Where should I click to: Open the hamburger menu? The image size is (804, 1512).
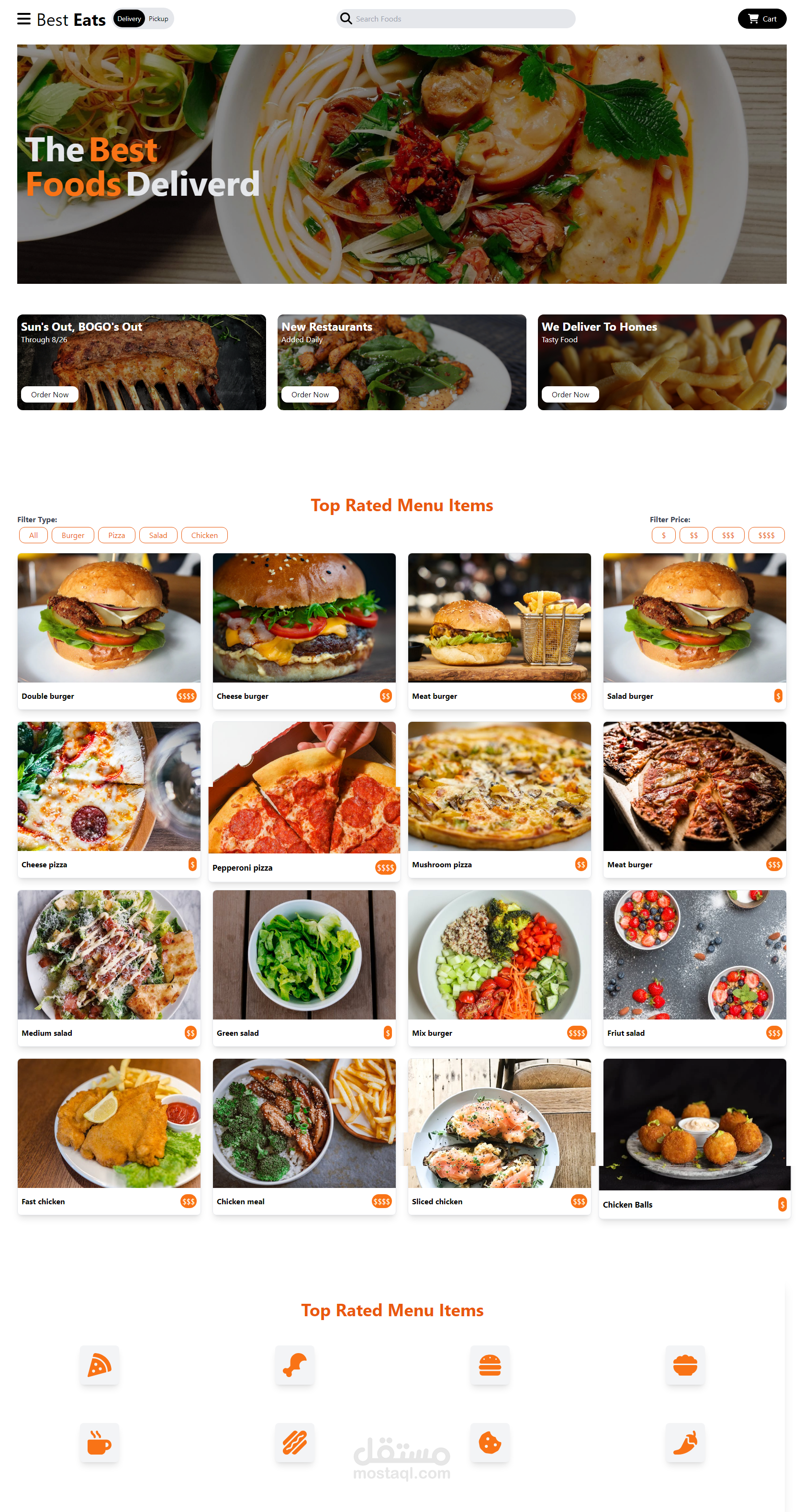click(24, 19)
